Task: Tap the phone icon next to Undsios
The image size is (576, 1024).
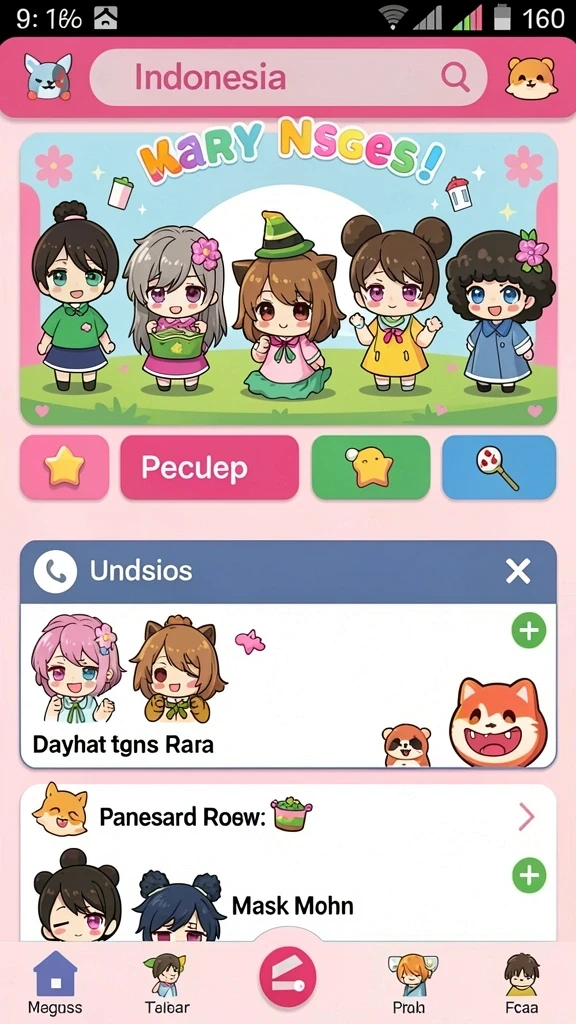Action: tap(55, 571)
